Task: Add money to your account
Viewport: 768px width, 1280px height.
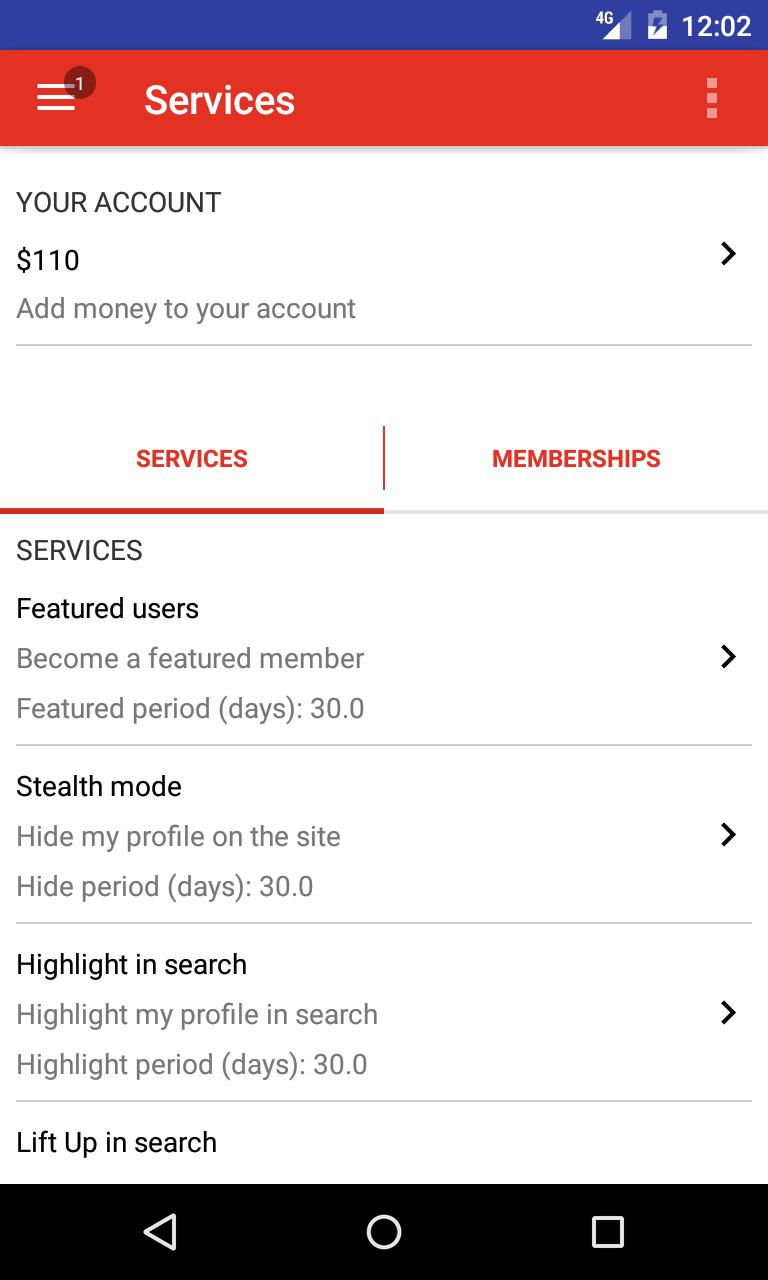Action: pyautogui.click(x=384, y=283)
